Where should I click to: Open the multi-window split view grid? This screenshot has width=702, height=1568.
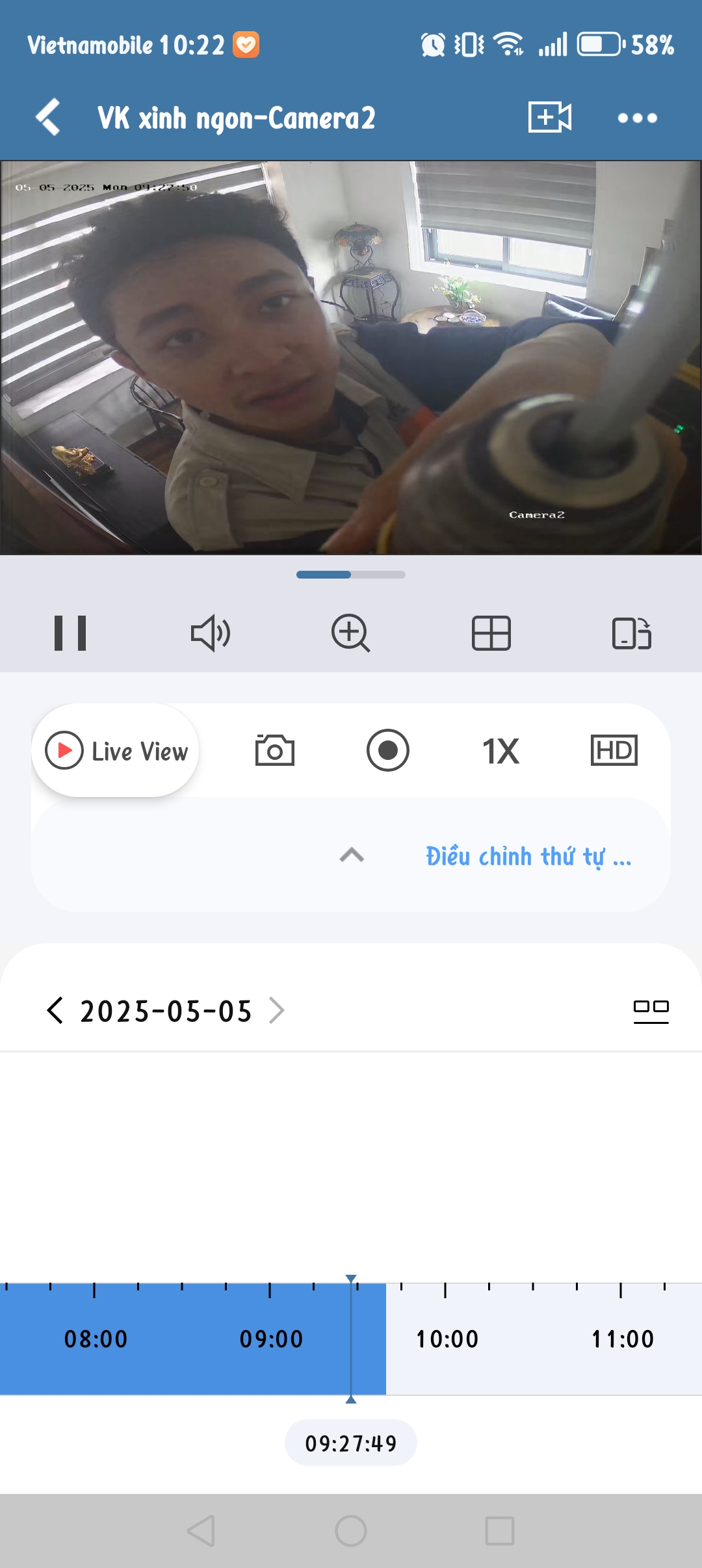pos(491,633)
